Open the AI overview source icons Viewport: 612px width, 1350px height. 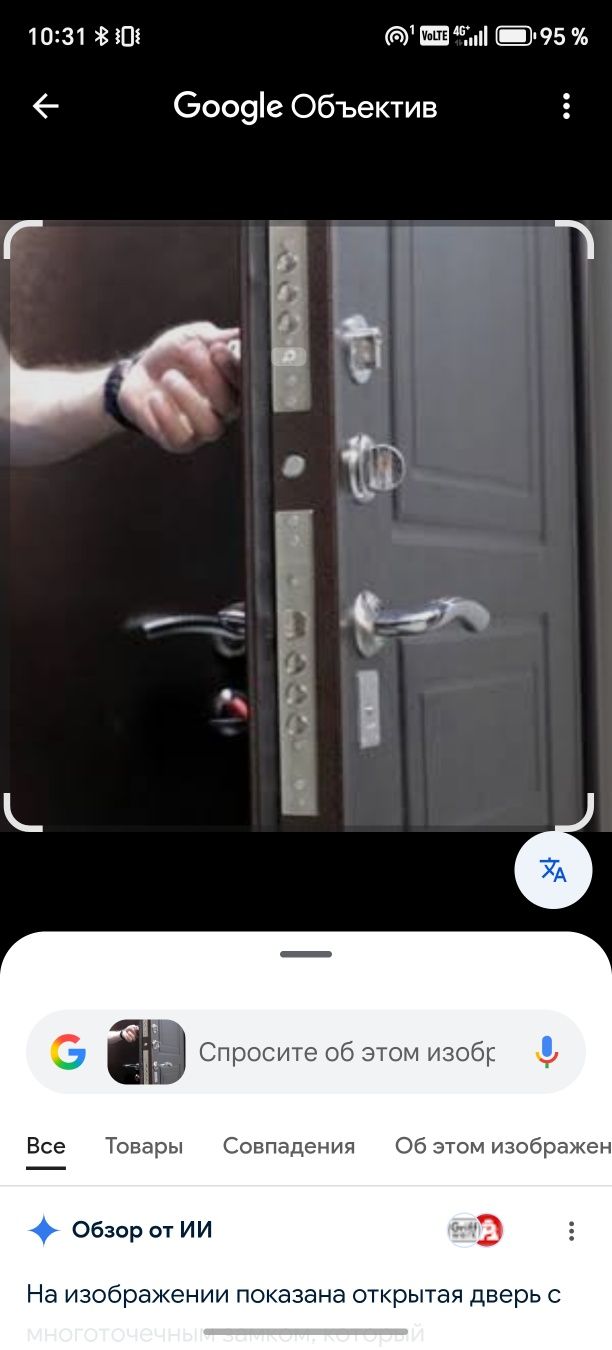point(475,1230)
